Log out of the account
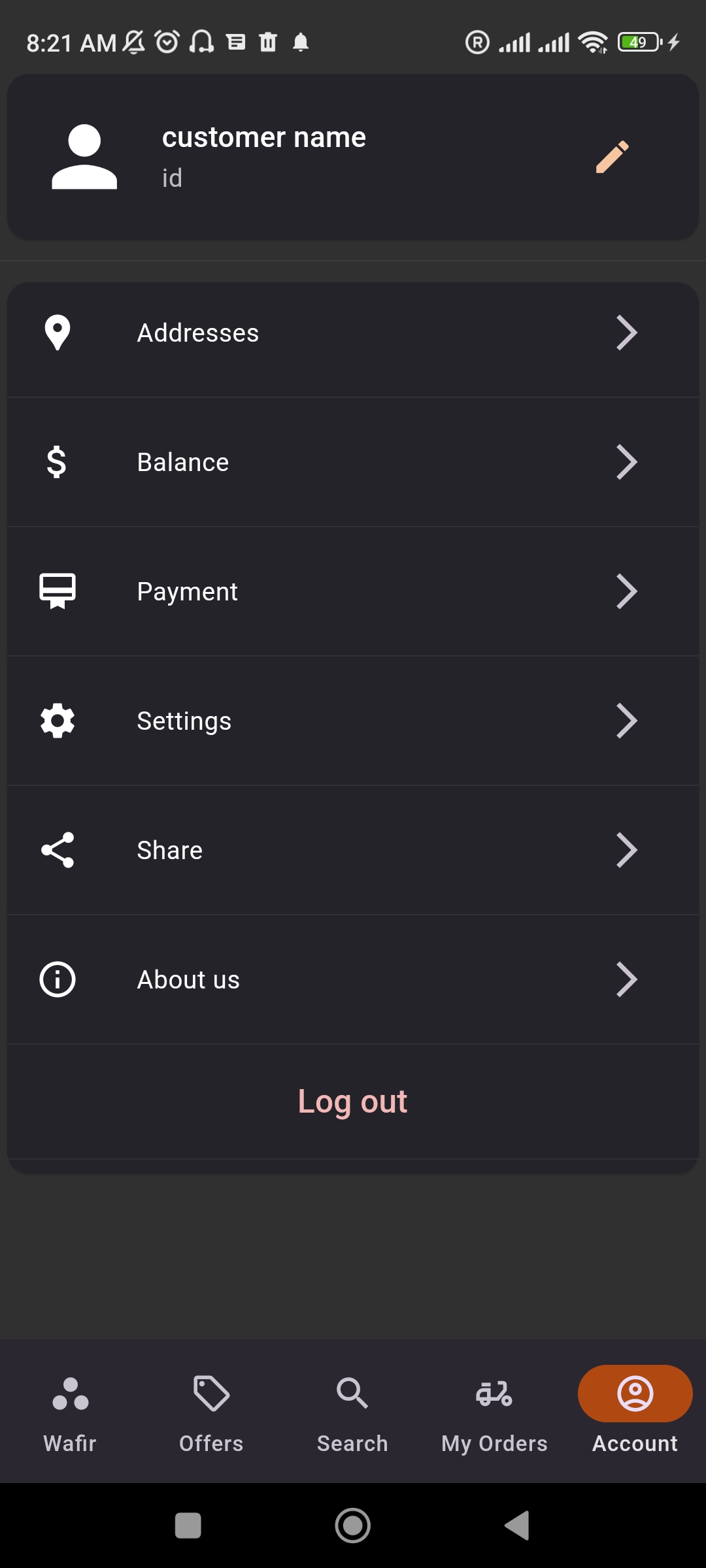This screenshot has height=1568, width=706. [x=353, y=1102]
